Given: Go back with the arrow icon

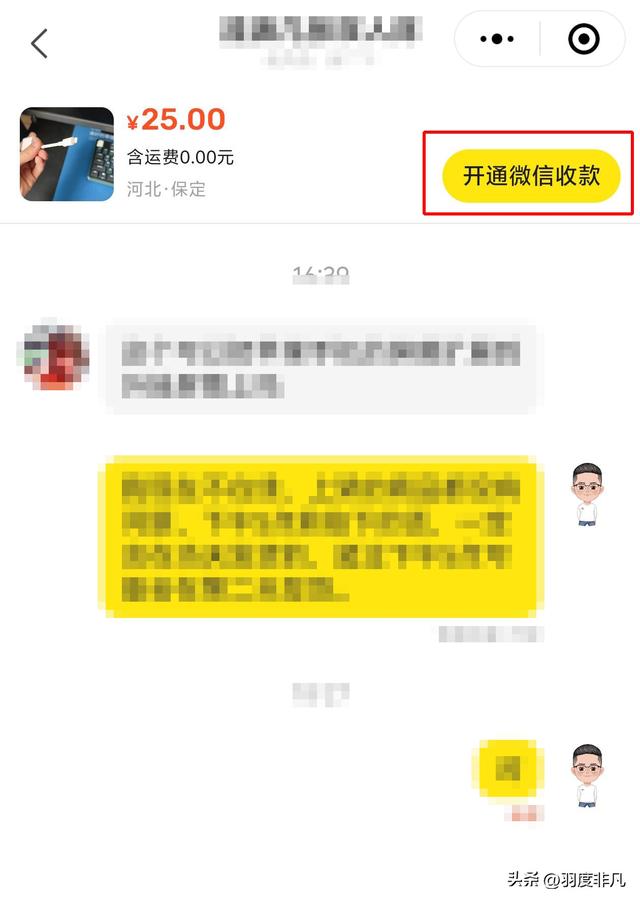Looking at the screenshot, I should click(x=39, y=43).
